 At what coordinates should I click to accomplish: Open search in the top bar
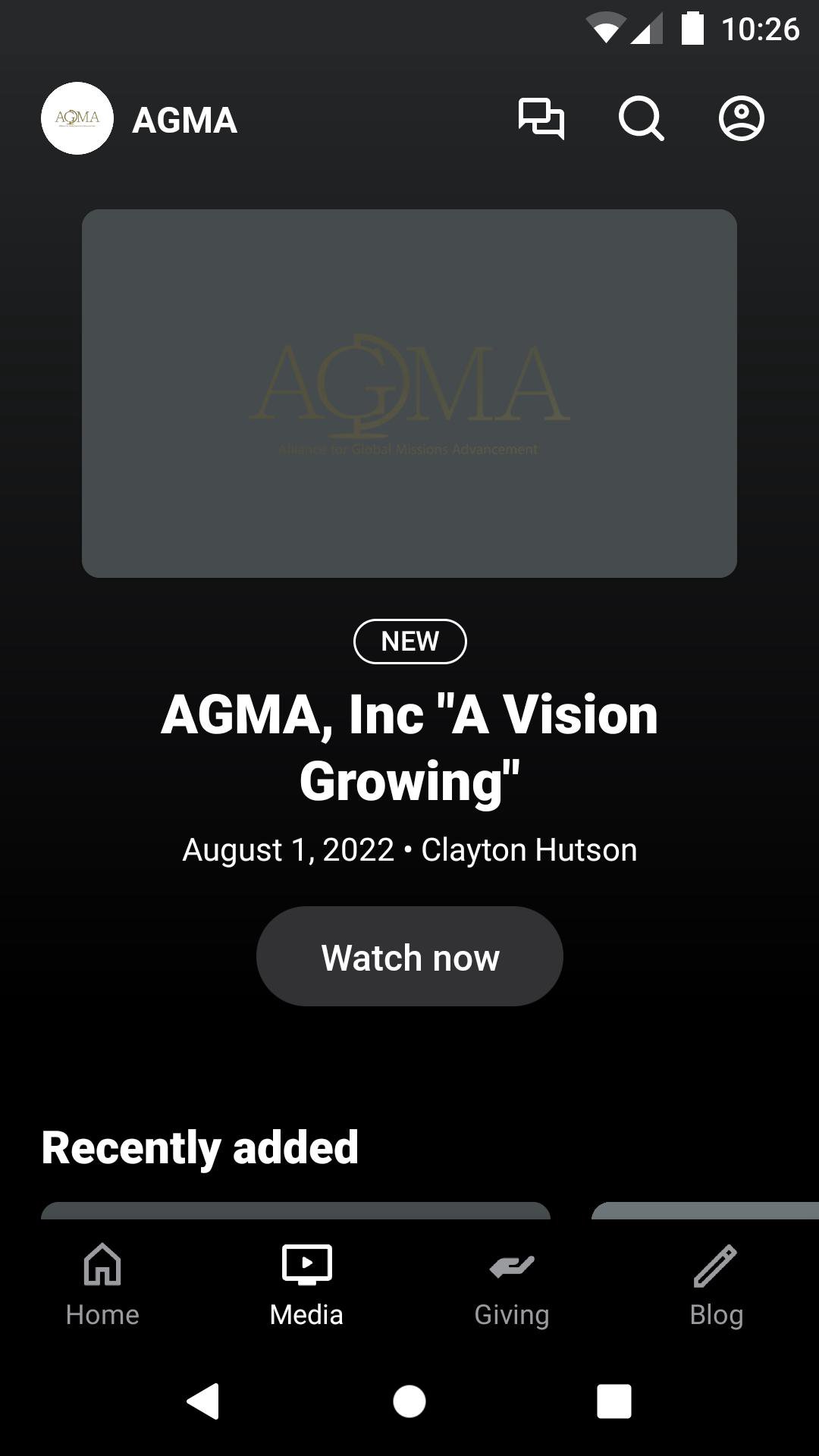point(641,119)
